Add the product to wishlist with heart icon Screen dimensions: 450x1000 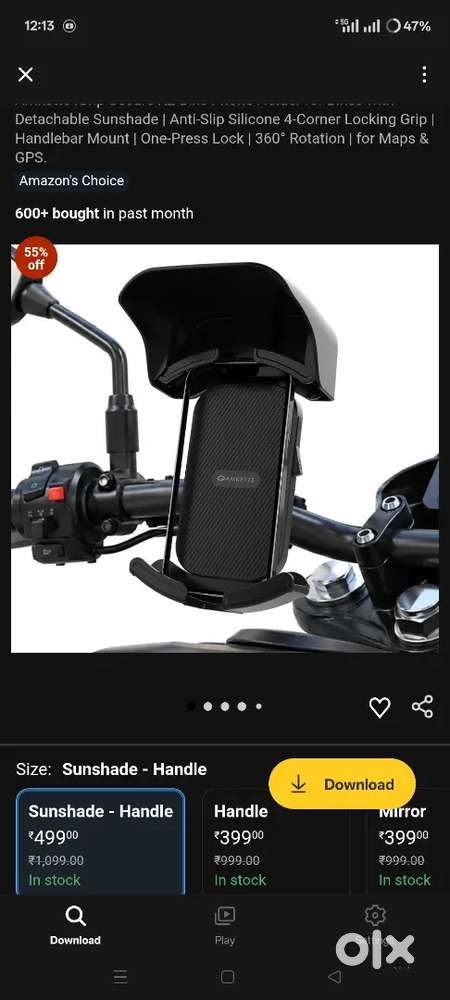[380, 707]
